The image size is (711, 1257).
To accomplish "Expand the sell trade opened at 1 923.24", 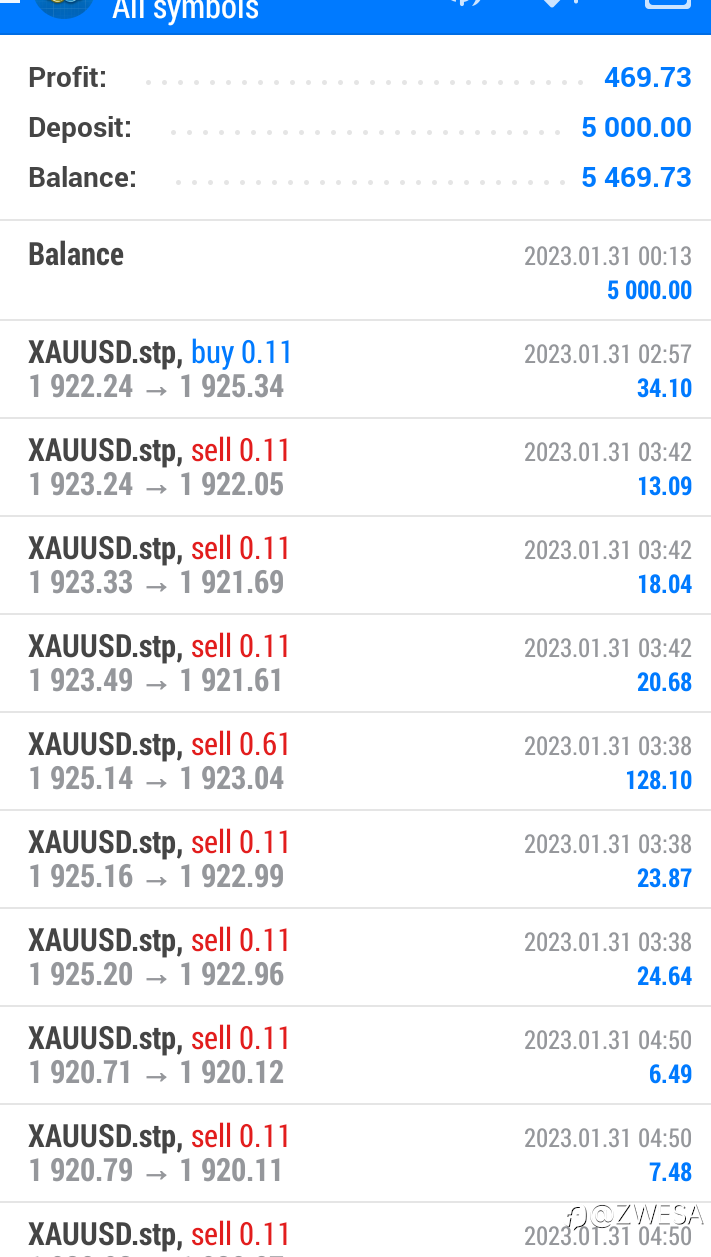I will click(355, 468).
